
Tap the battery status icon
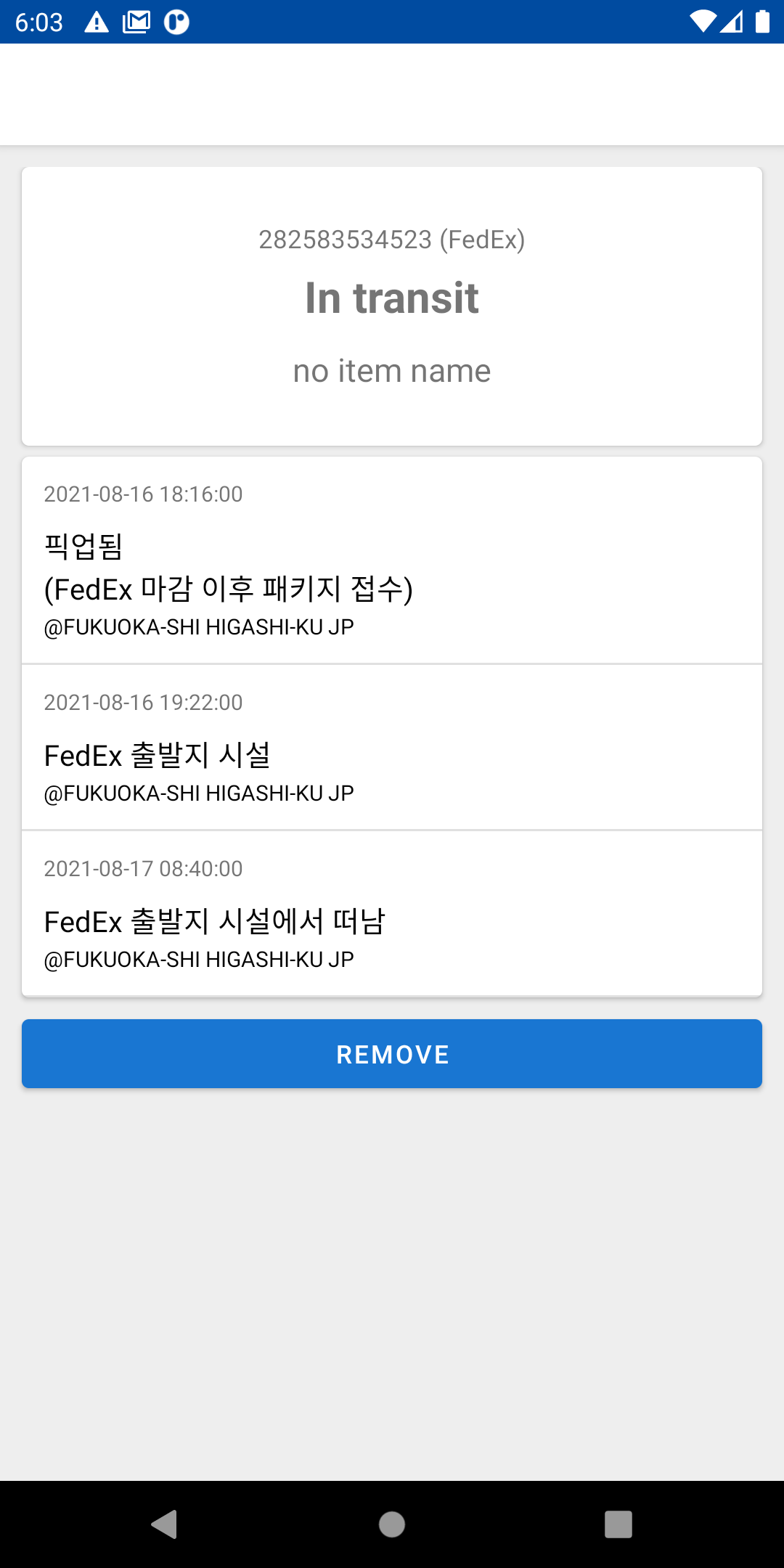coord(764,22)
